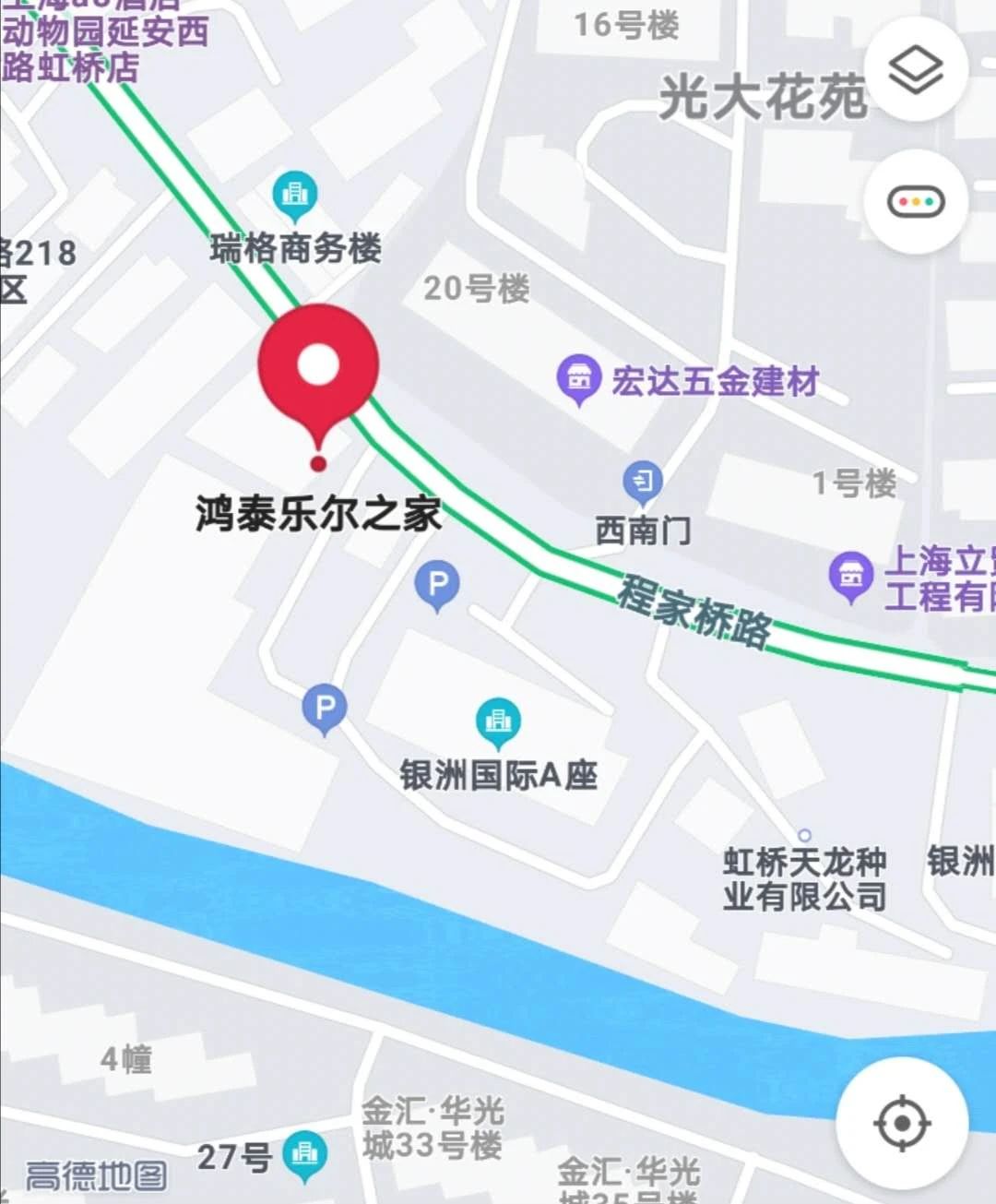The height and width of the screenshot is (1204, 996).
Task: Select the parking marker beside 程家桥路
Action: coord(437,584)
